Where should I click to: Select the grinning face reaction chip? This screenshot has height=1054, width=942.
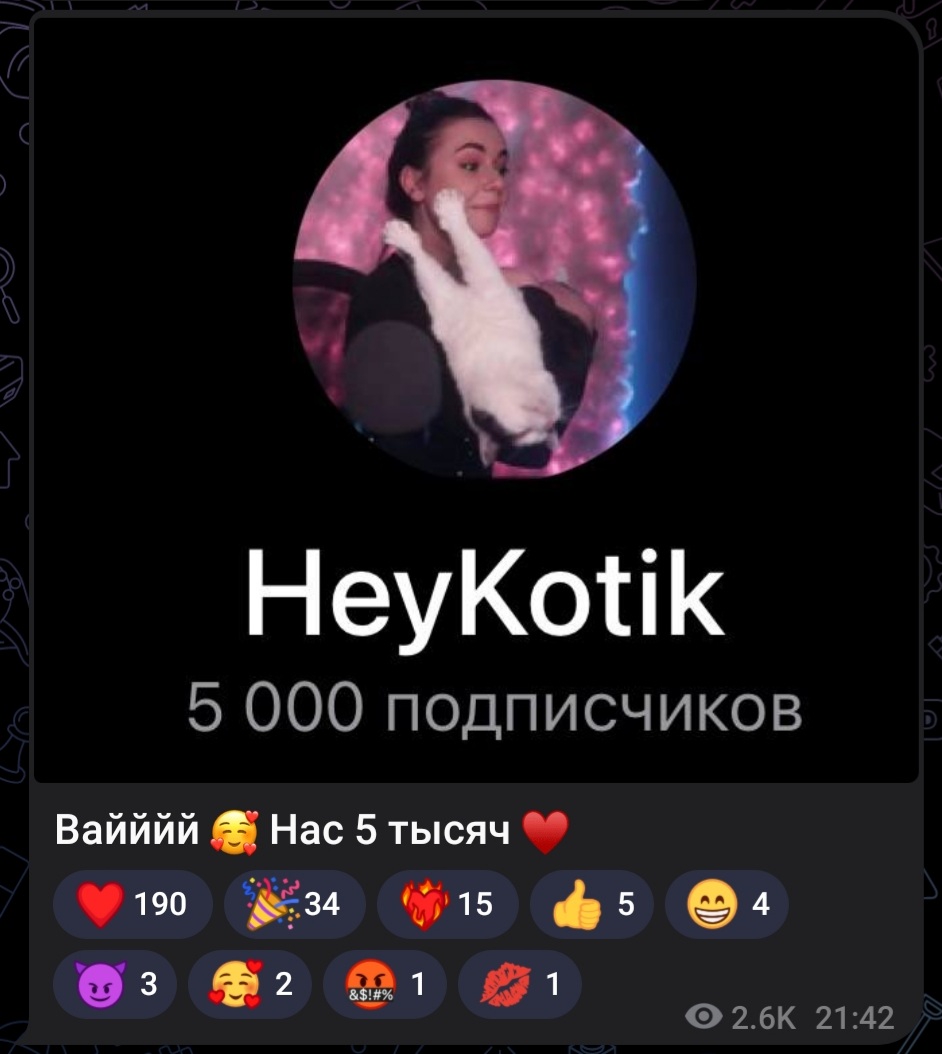pyautogui.click(x=726, y=904)
